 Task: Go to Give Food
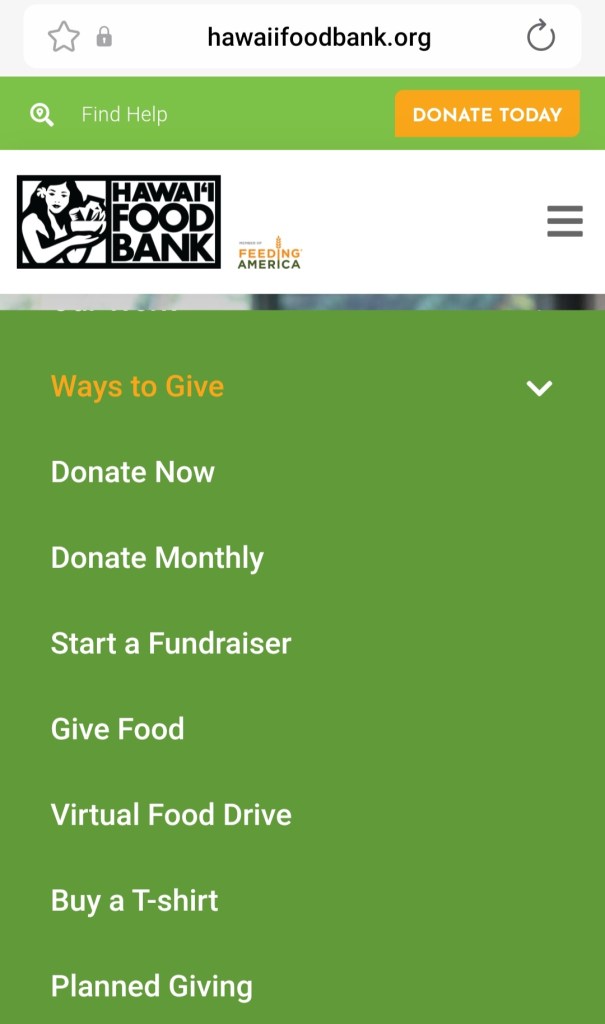tap(117, 729)
